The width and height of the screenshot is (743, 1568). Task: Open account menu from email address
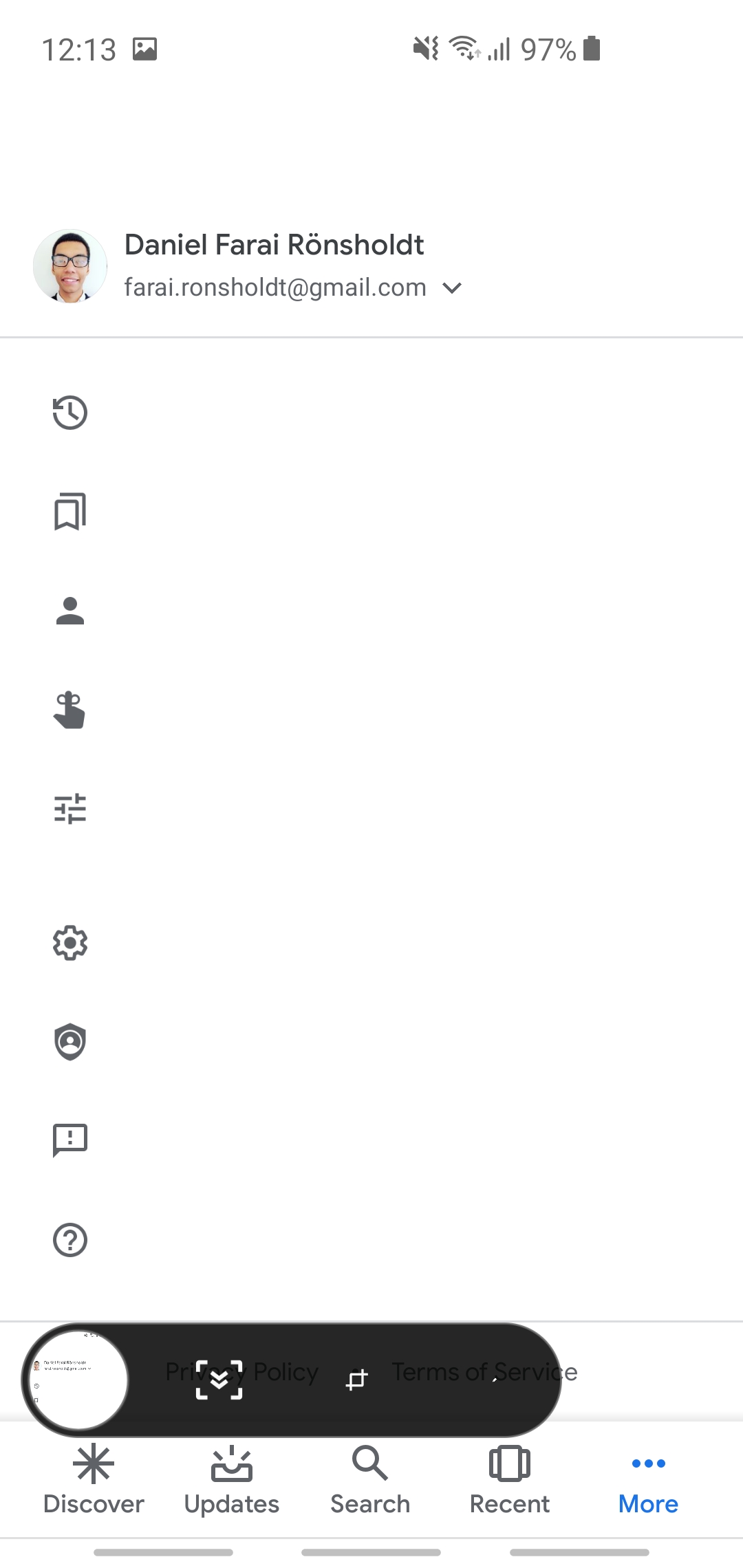click(x=274, y=287)
